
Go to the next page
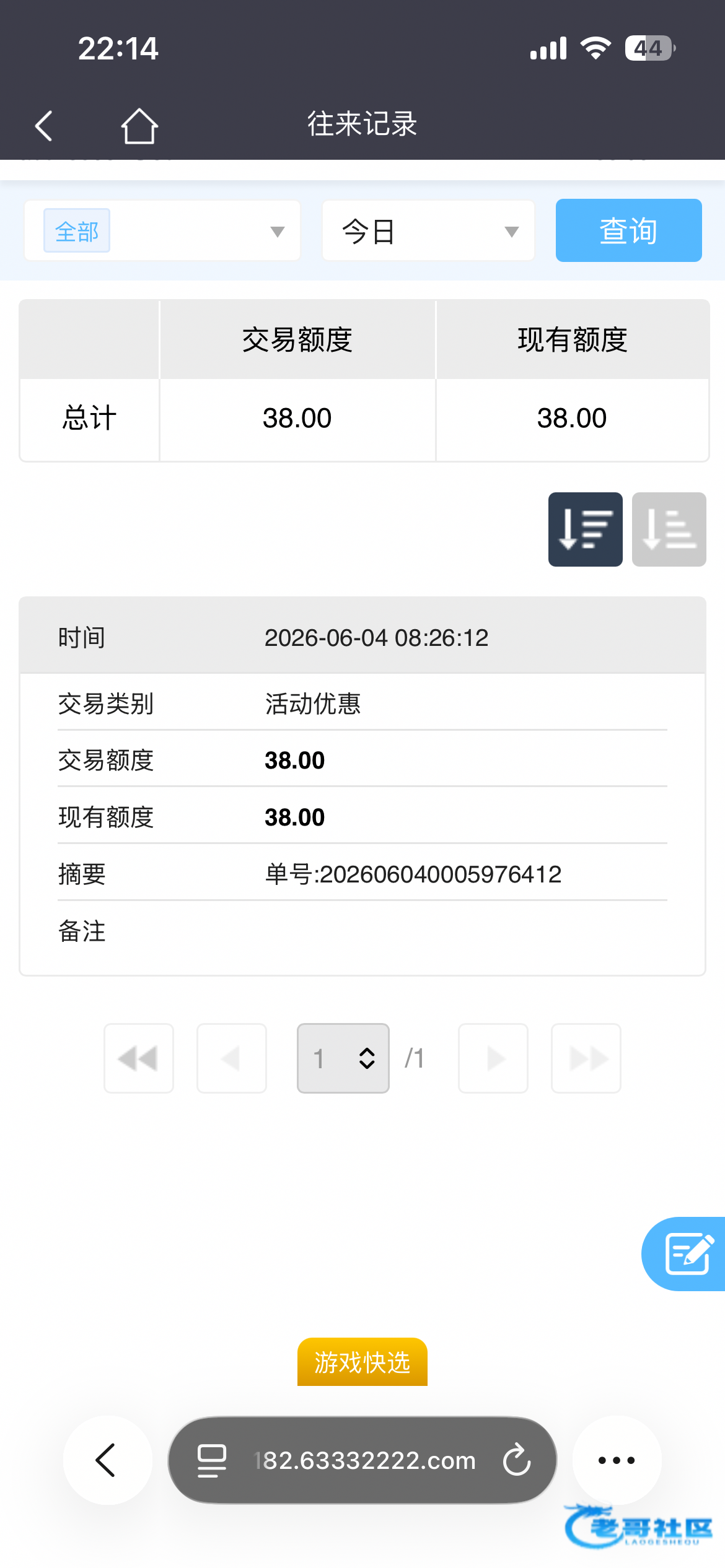click(493, 1058)
